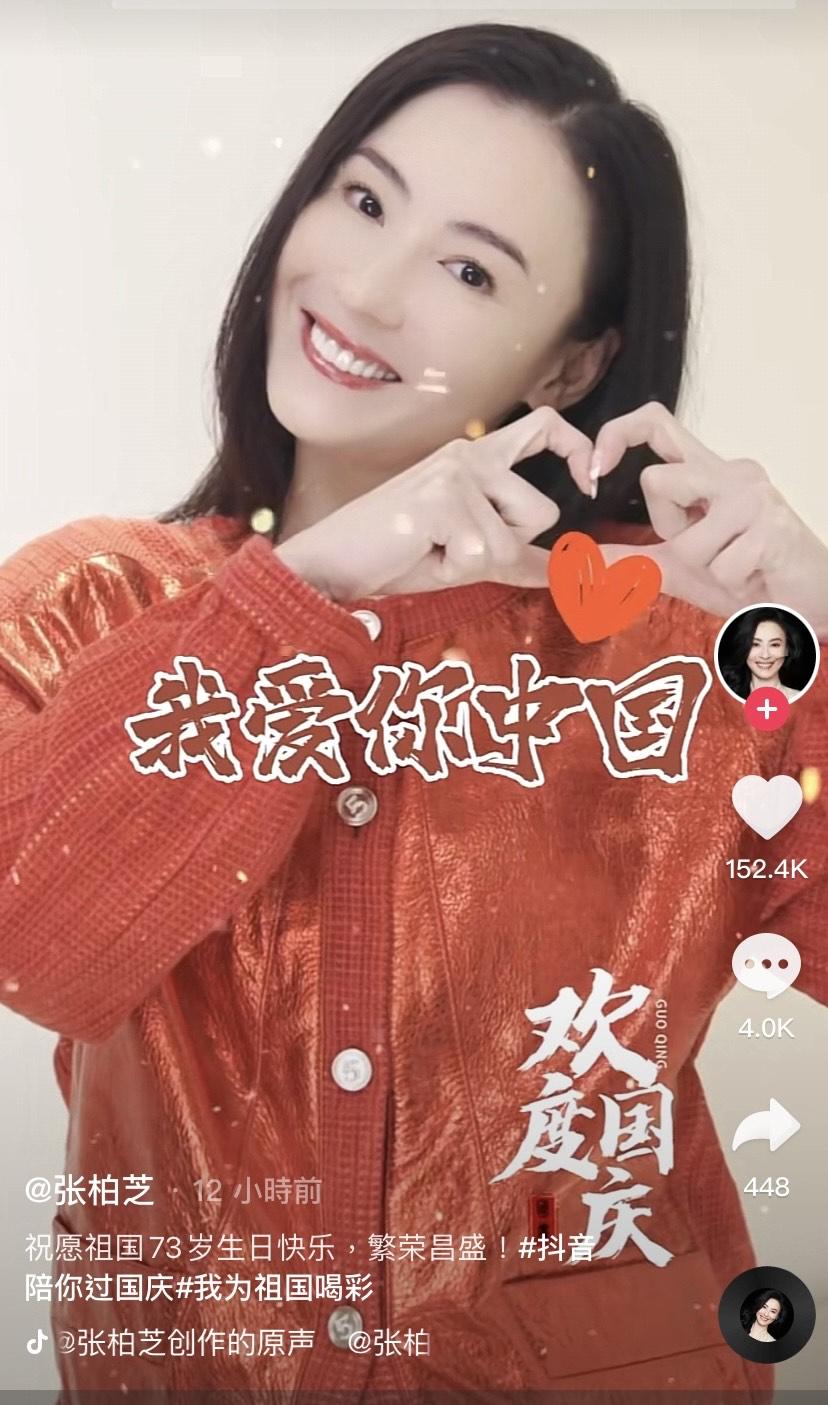Open the comments on this video

[766, 966]
